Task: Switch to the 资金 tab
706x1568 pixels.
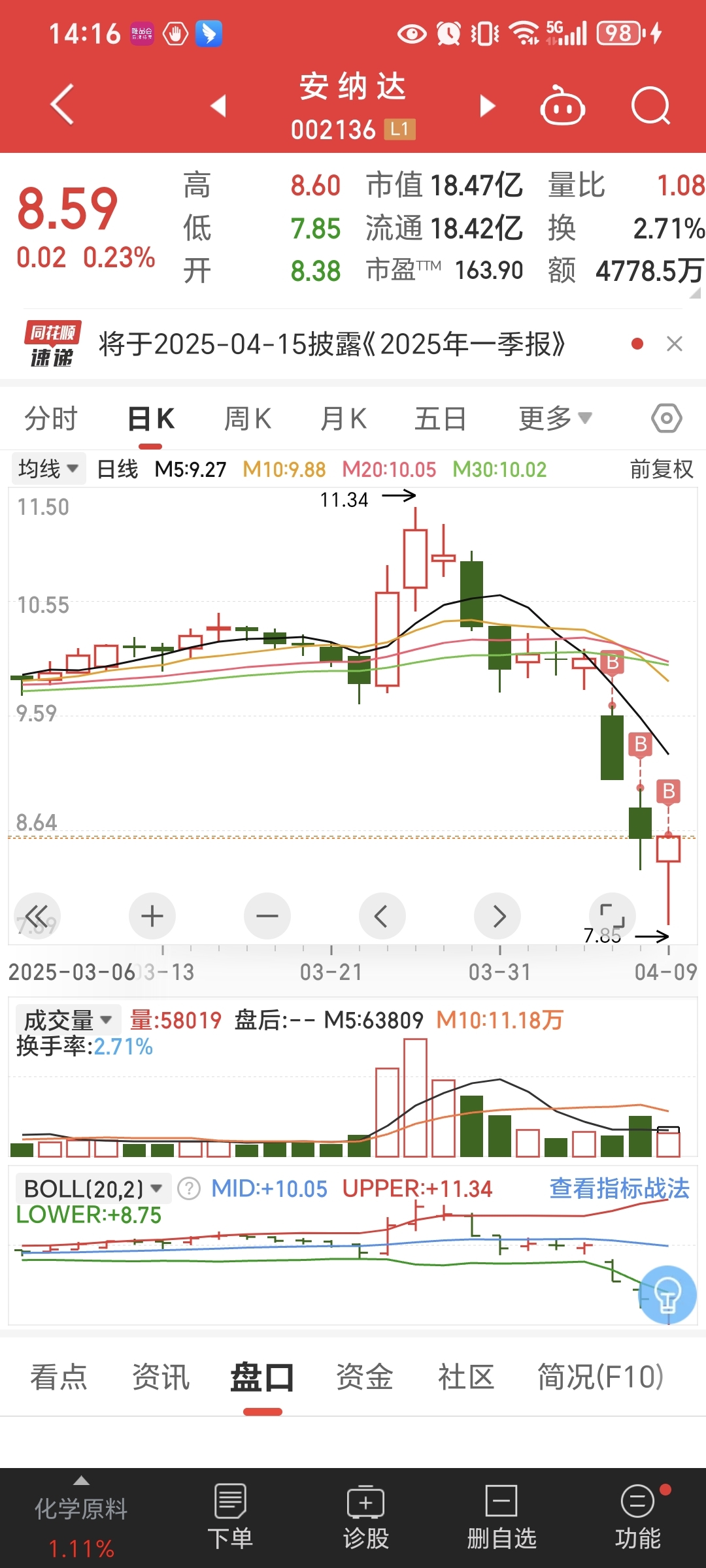Action: tap(364, 1377)
